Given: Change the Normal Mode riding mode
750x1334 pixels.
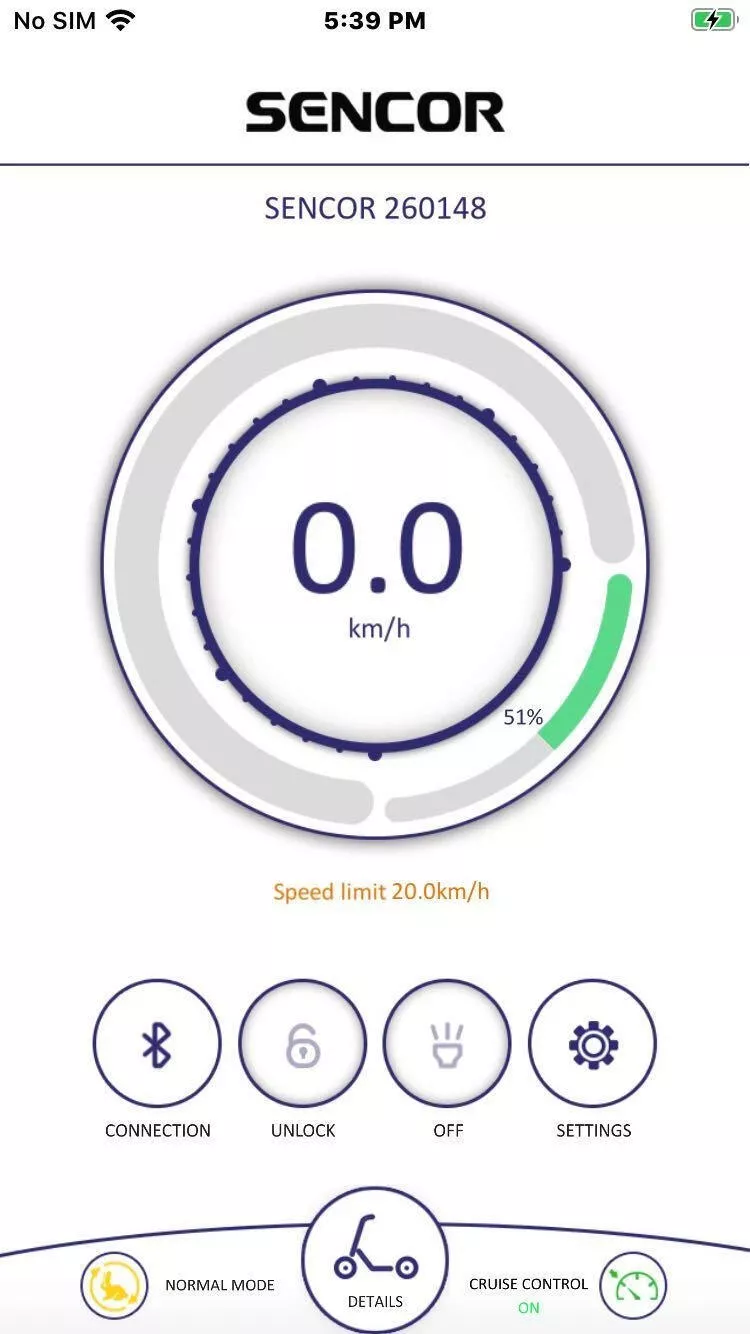Looking at the screenshot, I should click(114, 1286).
